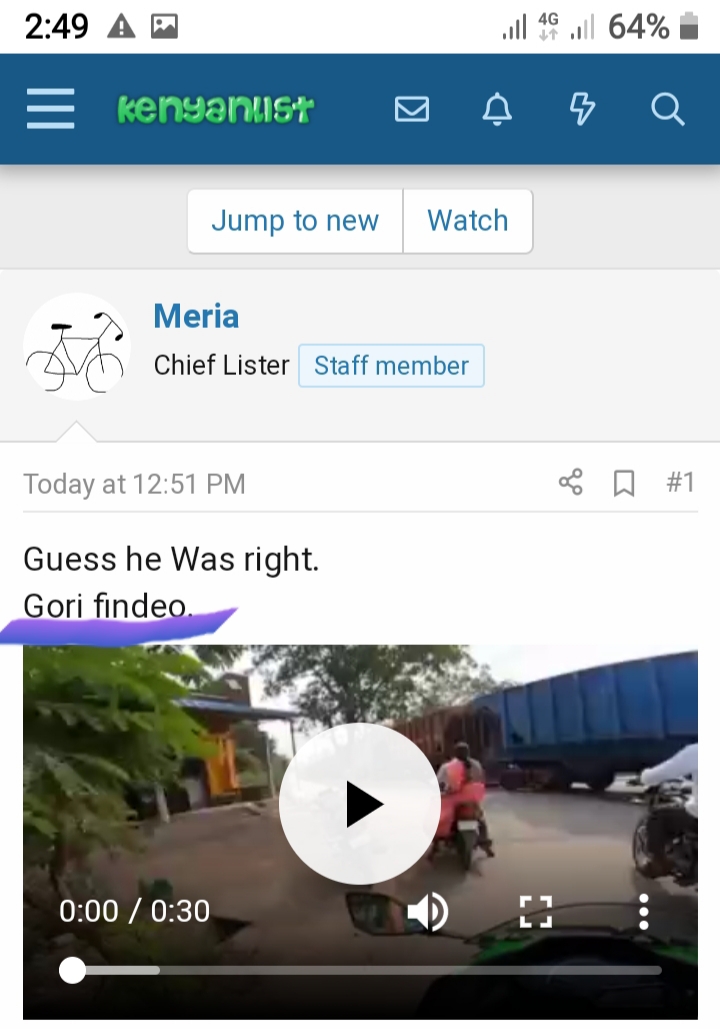Tap the Jump to new button

tap(295, 221)
